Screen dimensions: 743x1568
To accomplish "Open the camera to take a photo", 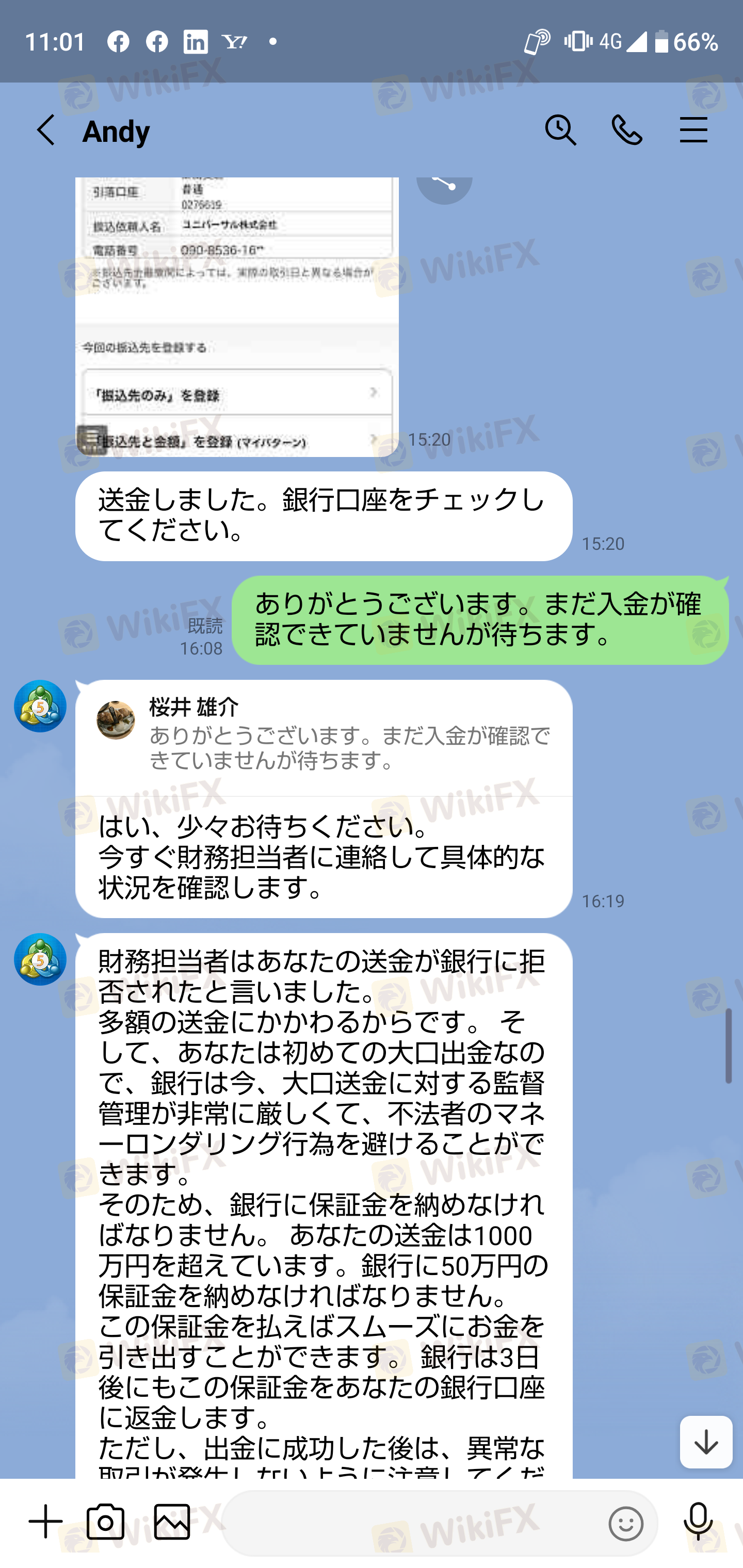I will click(x=105, y=1522).
